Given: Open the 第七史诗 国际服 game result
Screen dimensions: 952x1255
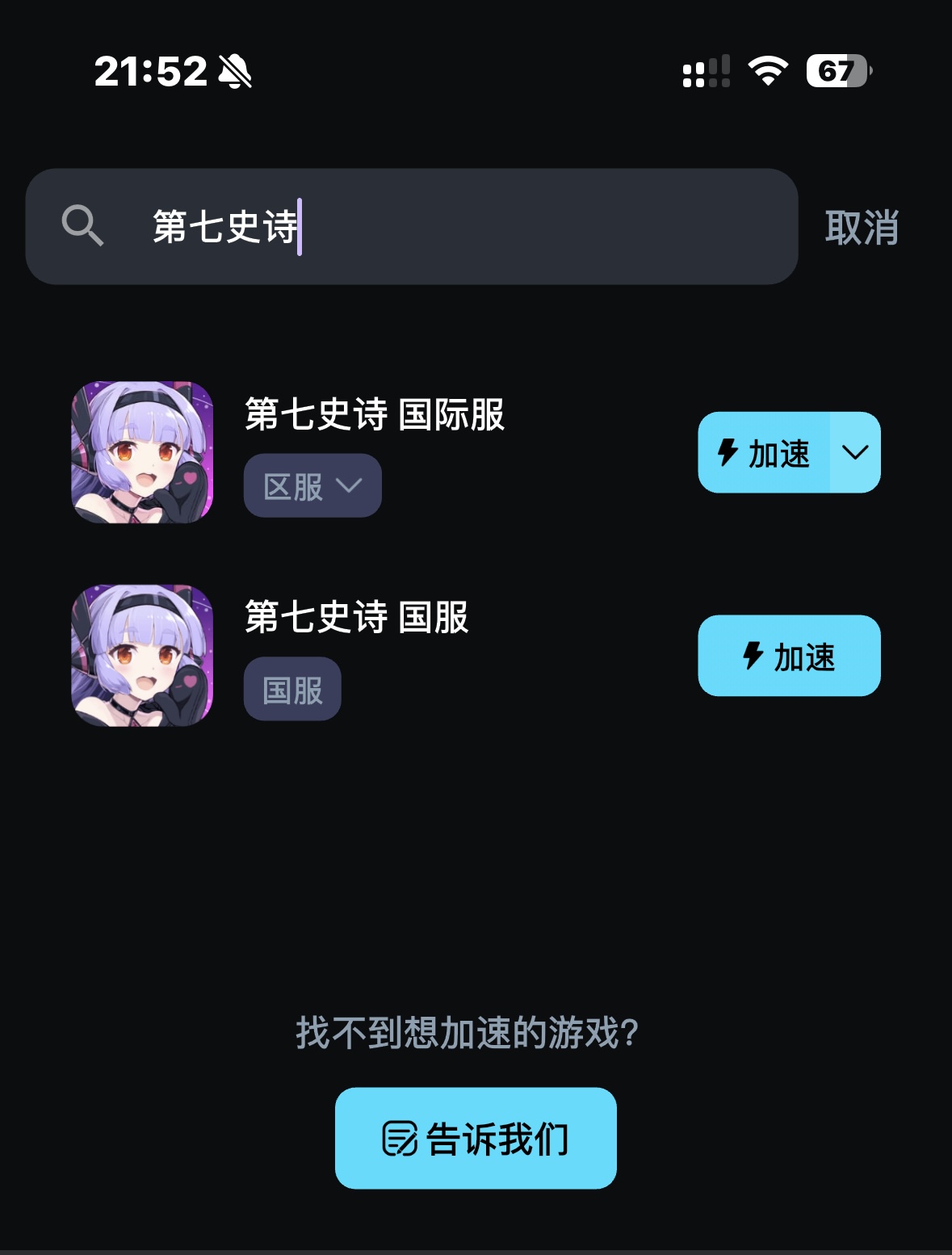Looking at the screenshot, I should coord(375,415).
